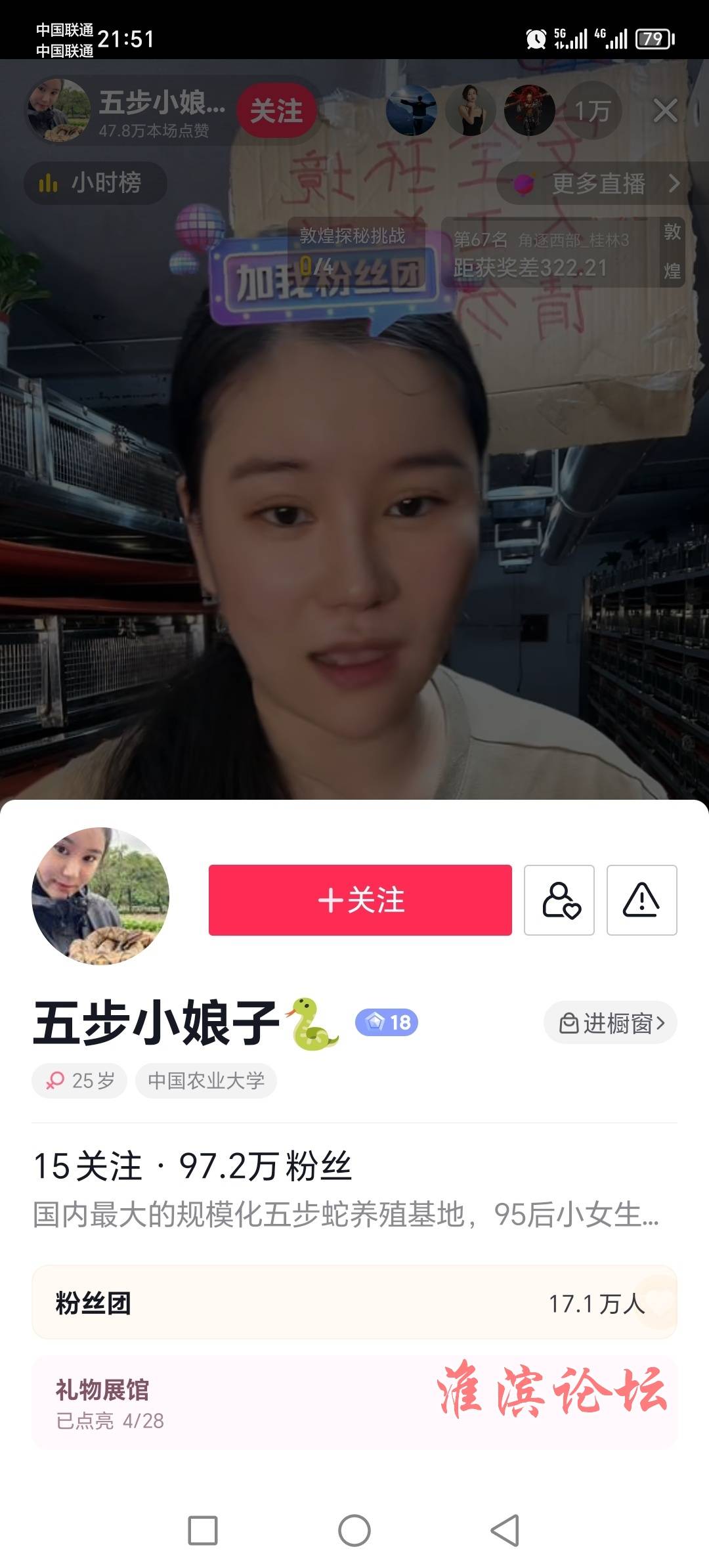Close the livestream with X icon

coord(665,111)
